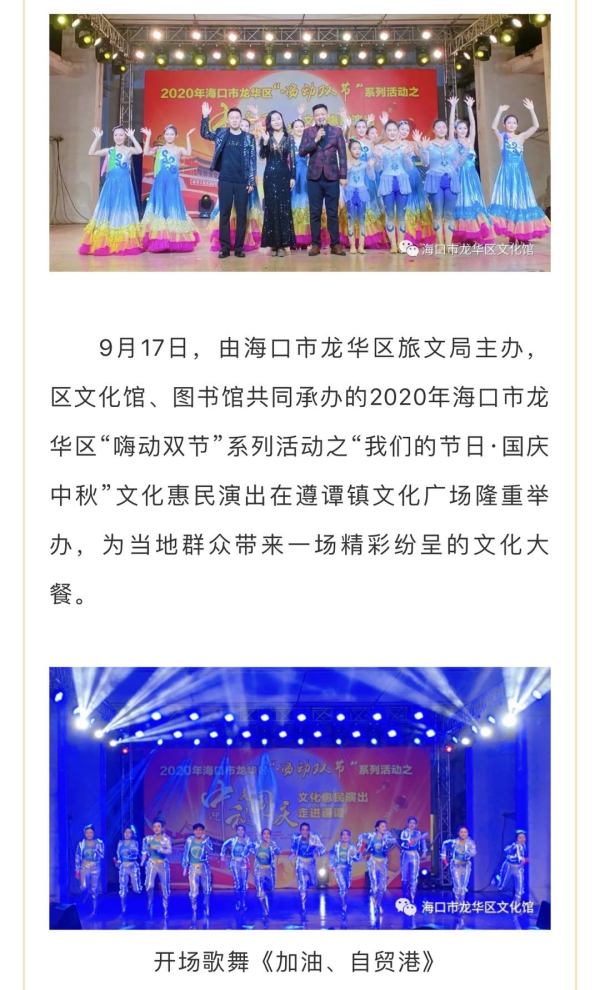The image size is (600, 990).
Task: Enlarge the blue-lit opening dance photo
Action: [300, 798]
